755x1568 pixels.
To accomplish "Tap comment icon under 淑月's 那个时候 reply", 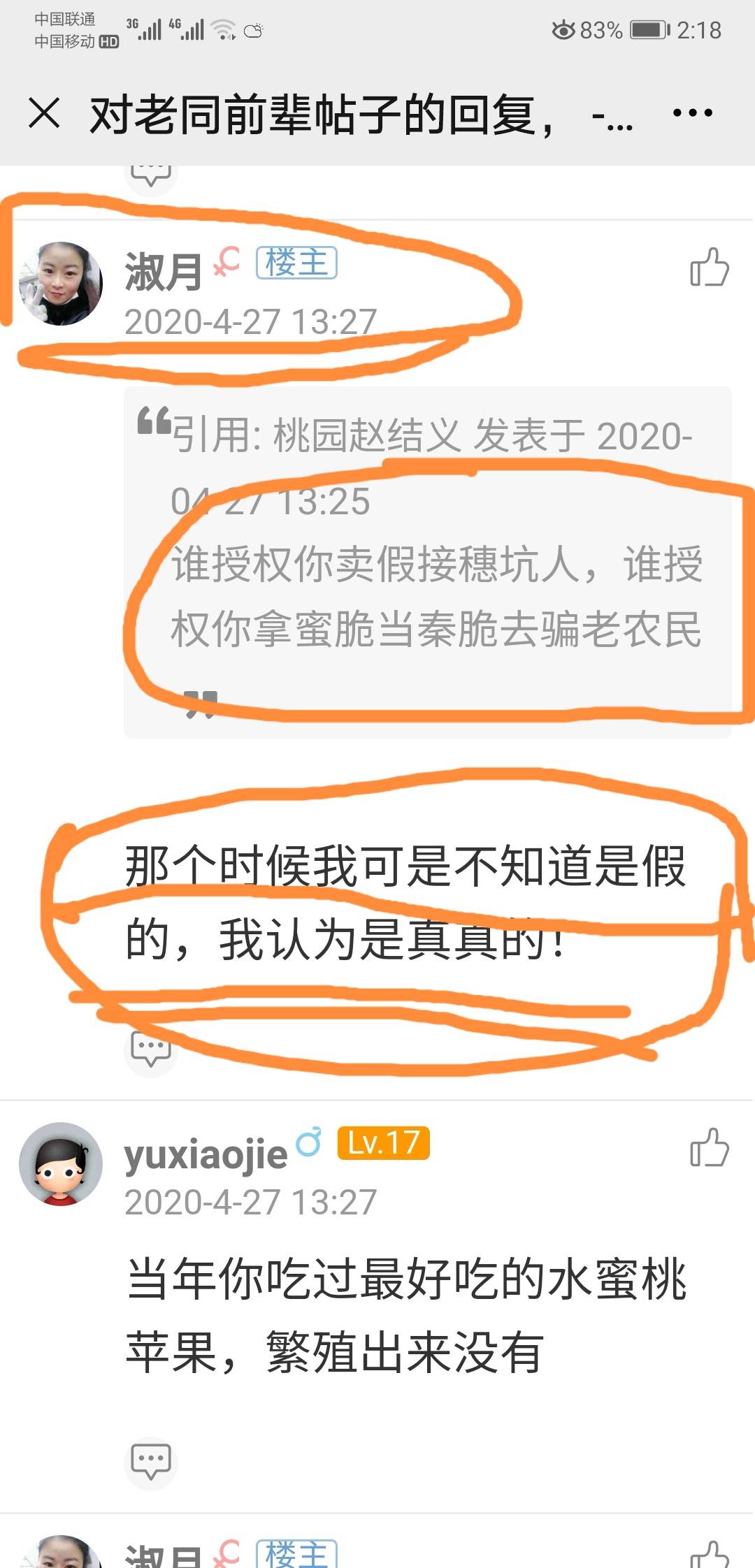I will pyautogui.click(x=151, y=1048).
